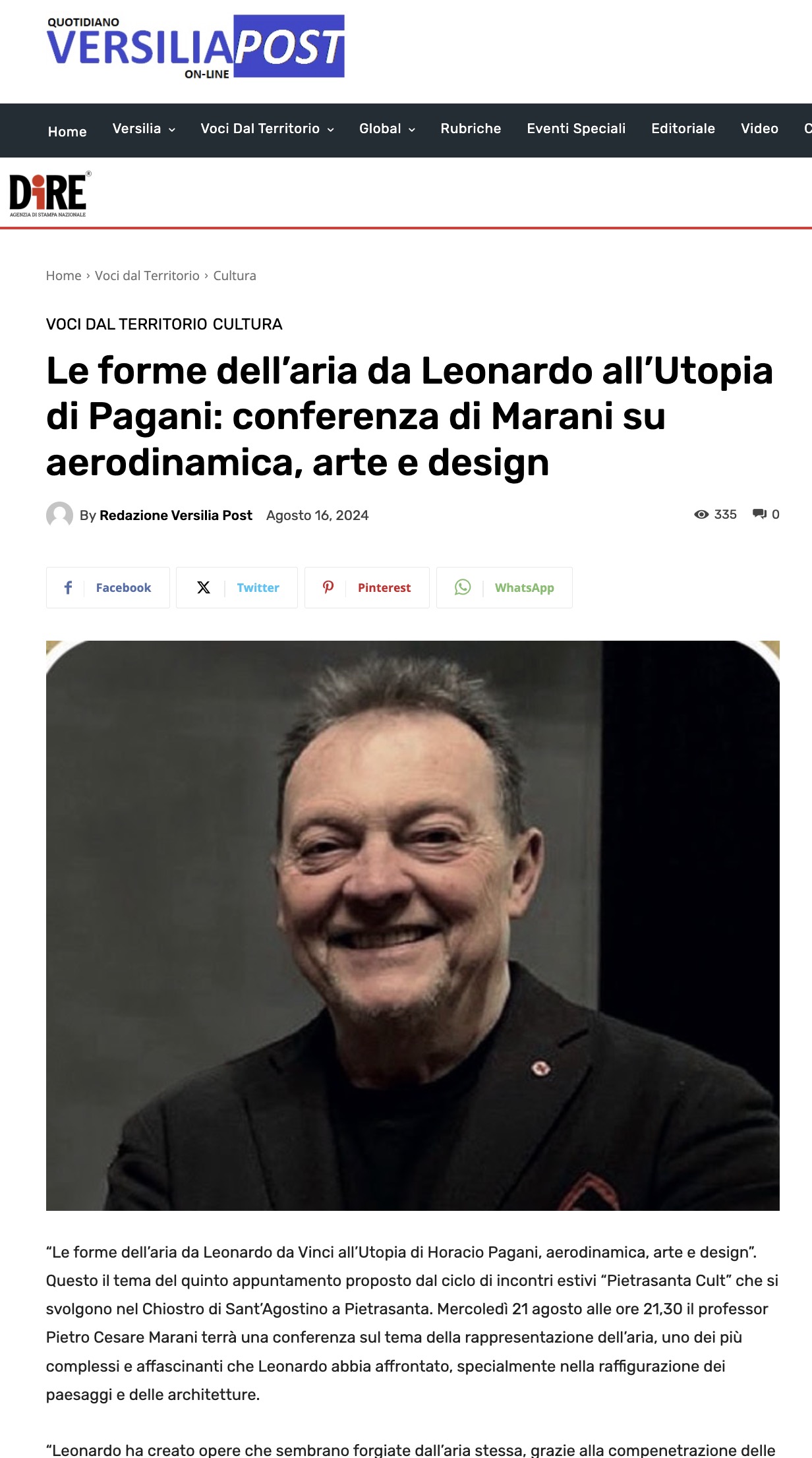Share the article on Facebook
812x1458 pixels.
108,587
